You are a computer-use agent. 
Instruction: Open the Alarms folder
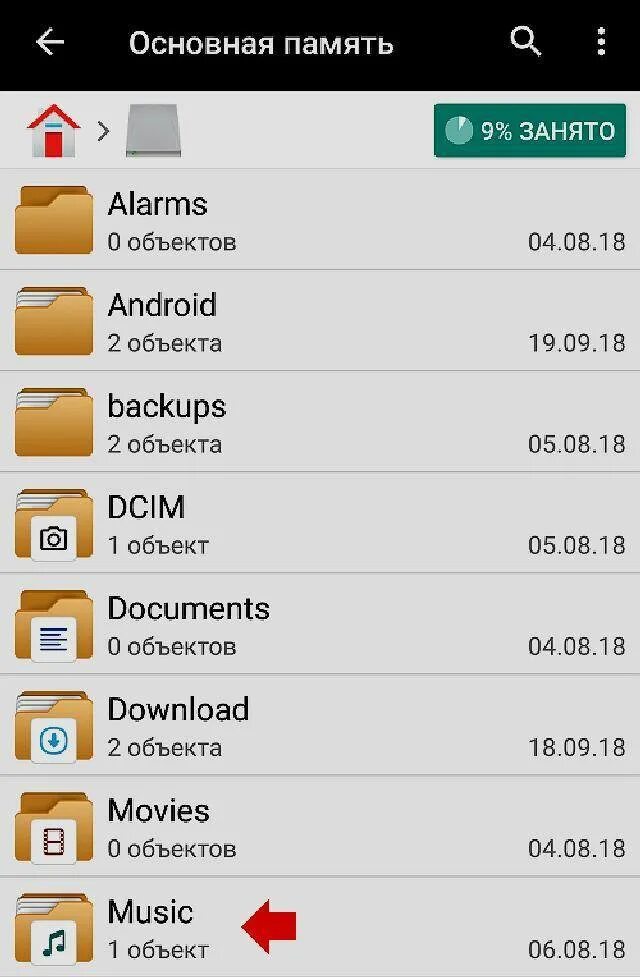[320, 220]
